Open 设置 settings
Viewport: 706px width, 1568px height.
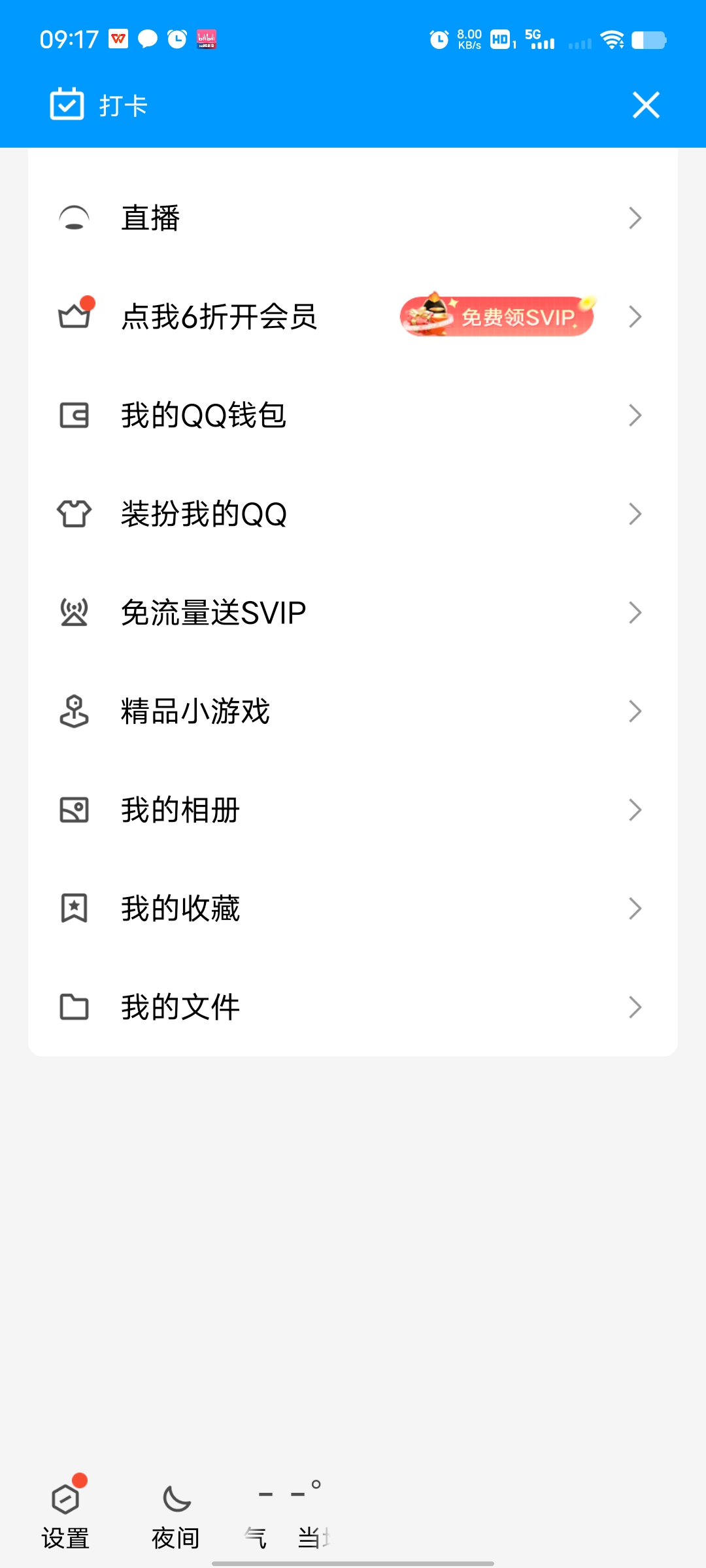pos(65,1514)
